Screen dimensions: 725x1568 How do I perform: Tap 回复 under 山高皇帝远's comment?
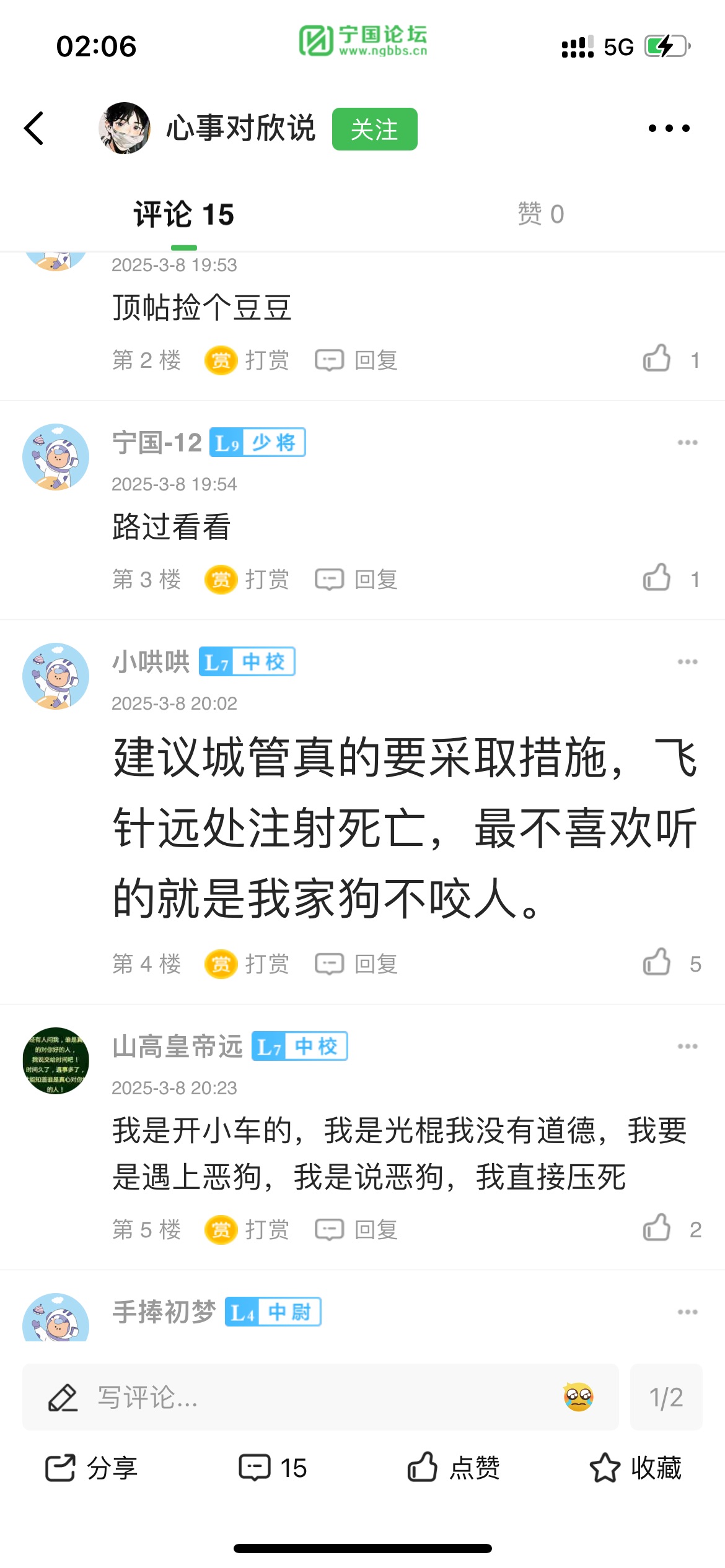coord(357,1230)
